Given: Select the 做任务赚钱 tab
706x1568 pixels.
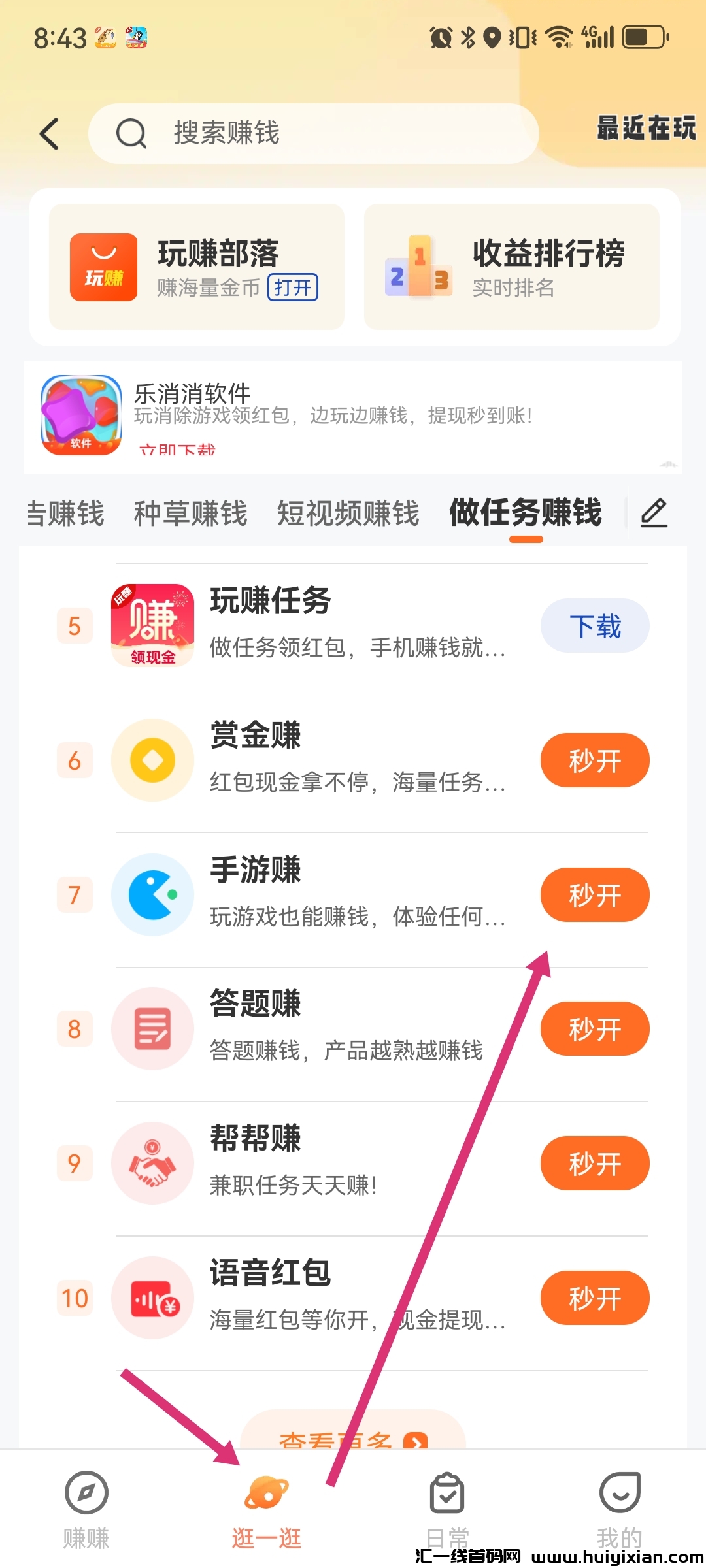Looking at the screenshot, I should 525,514.
